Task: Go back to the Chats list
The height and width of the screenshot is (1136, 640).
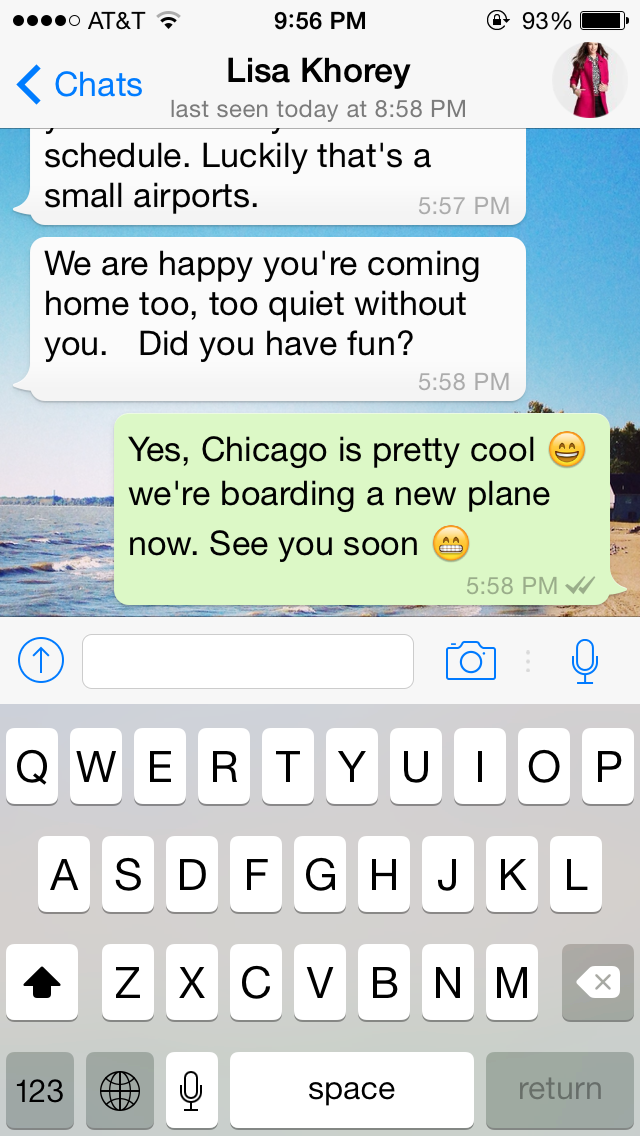Action: coord(80,85)
